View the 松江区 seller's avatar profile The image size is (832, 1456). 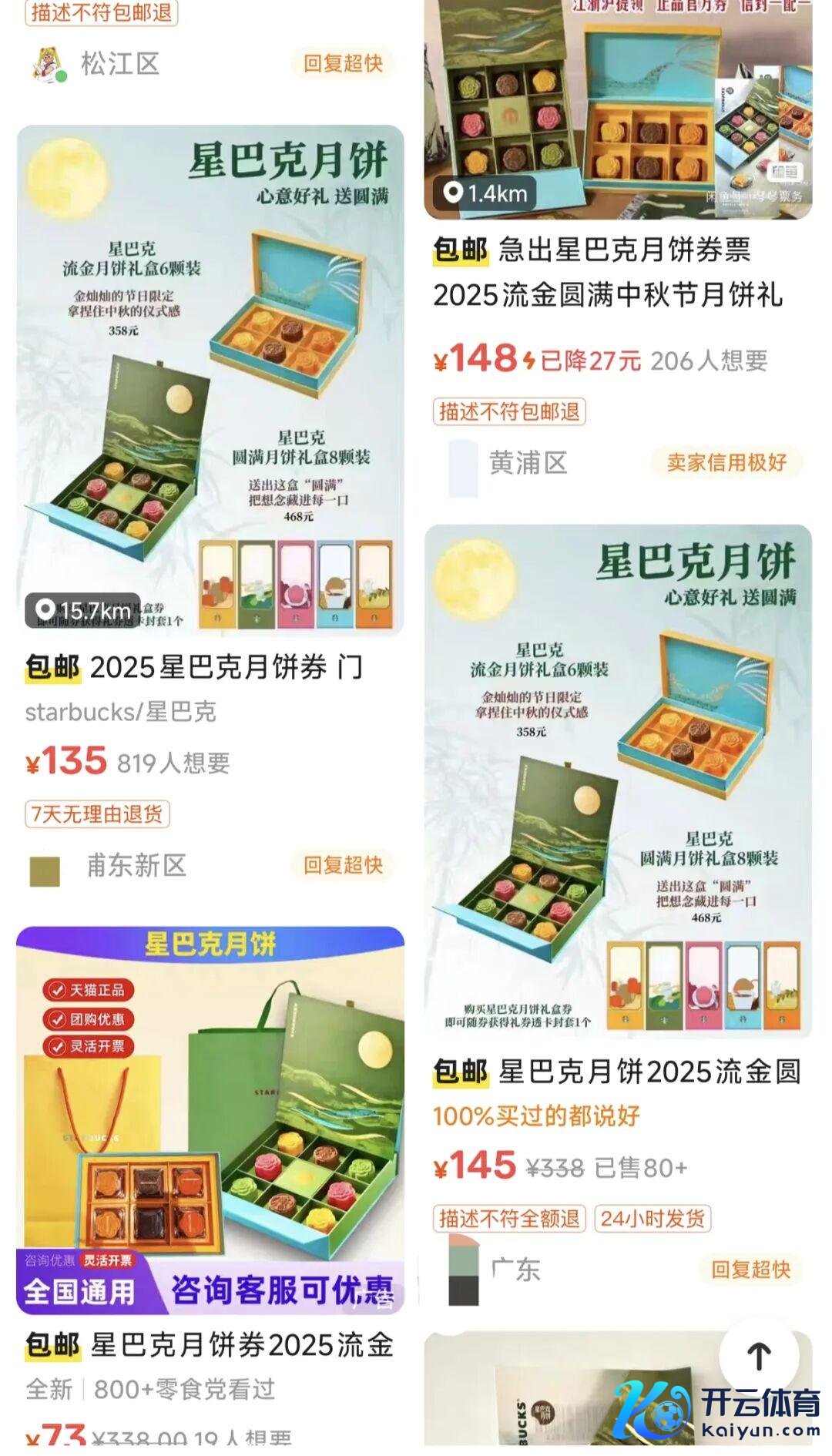pyautogui.click(x=49, y=64)
